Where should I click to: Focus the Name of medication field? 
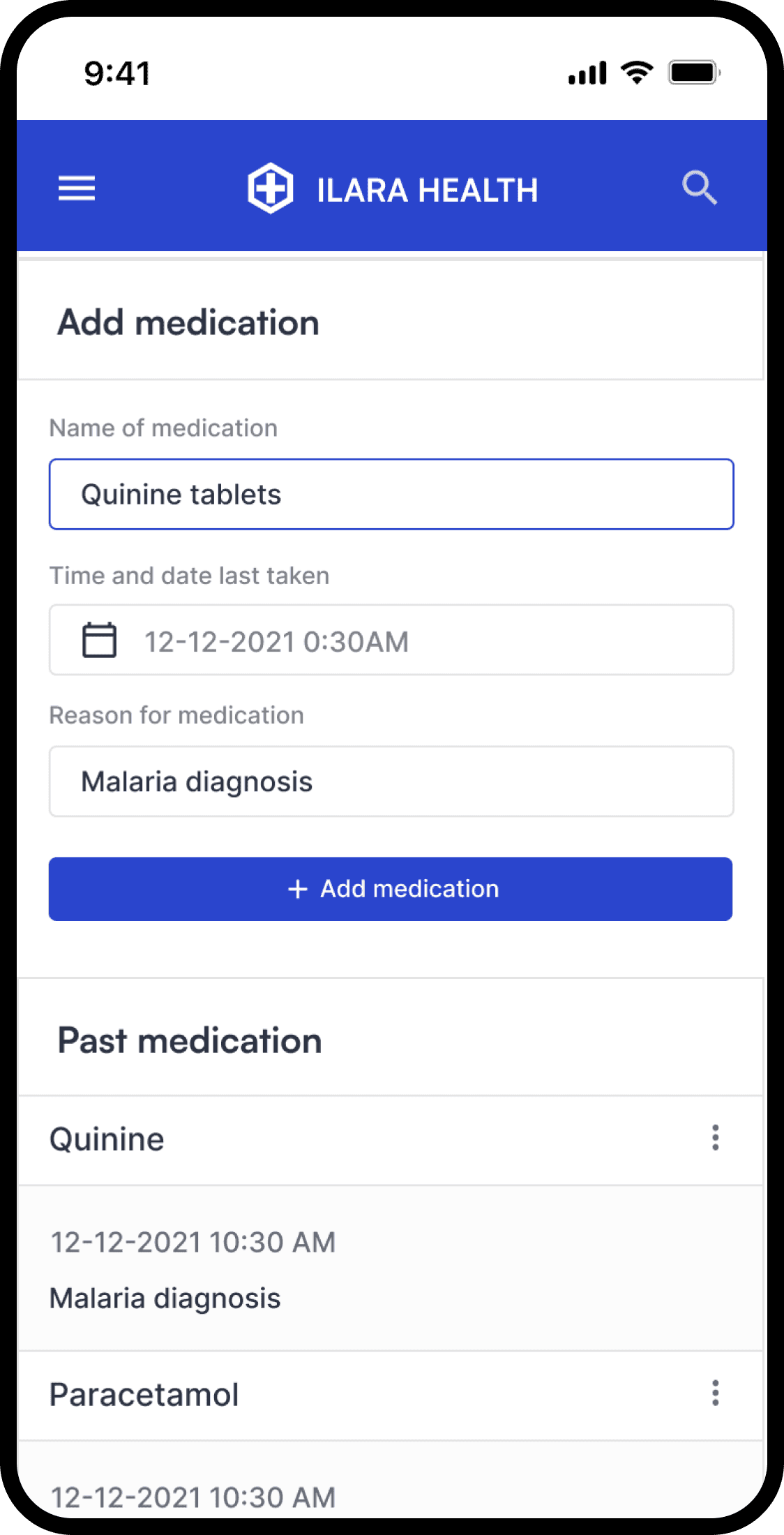tap(391, 493)
